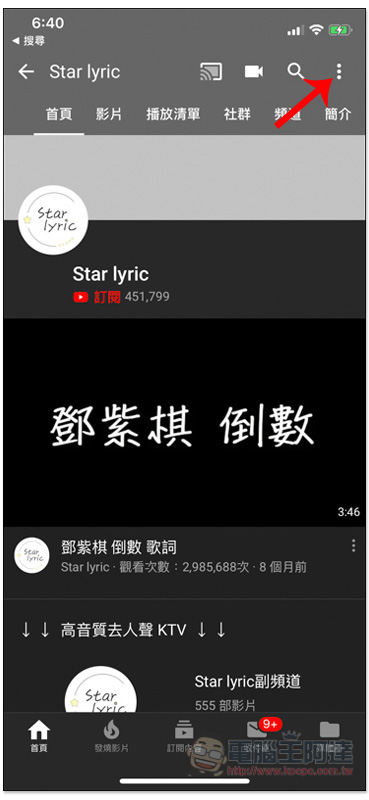Viewport: 369px width, 800px height.
Task: Switch to the 播放清單 tab
Action: coord(173,114)
